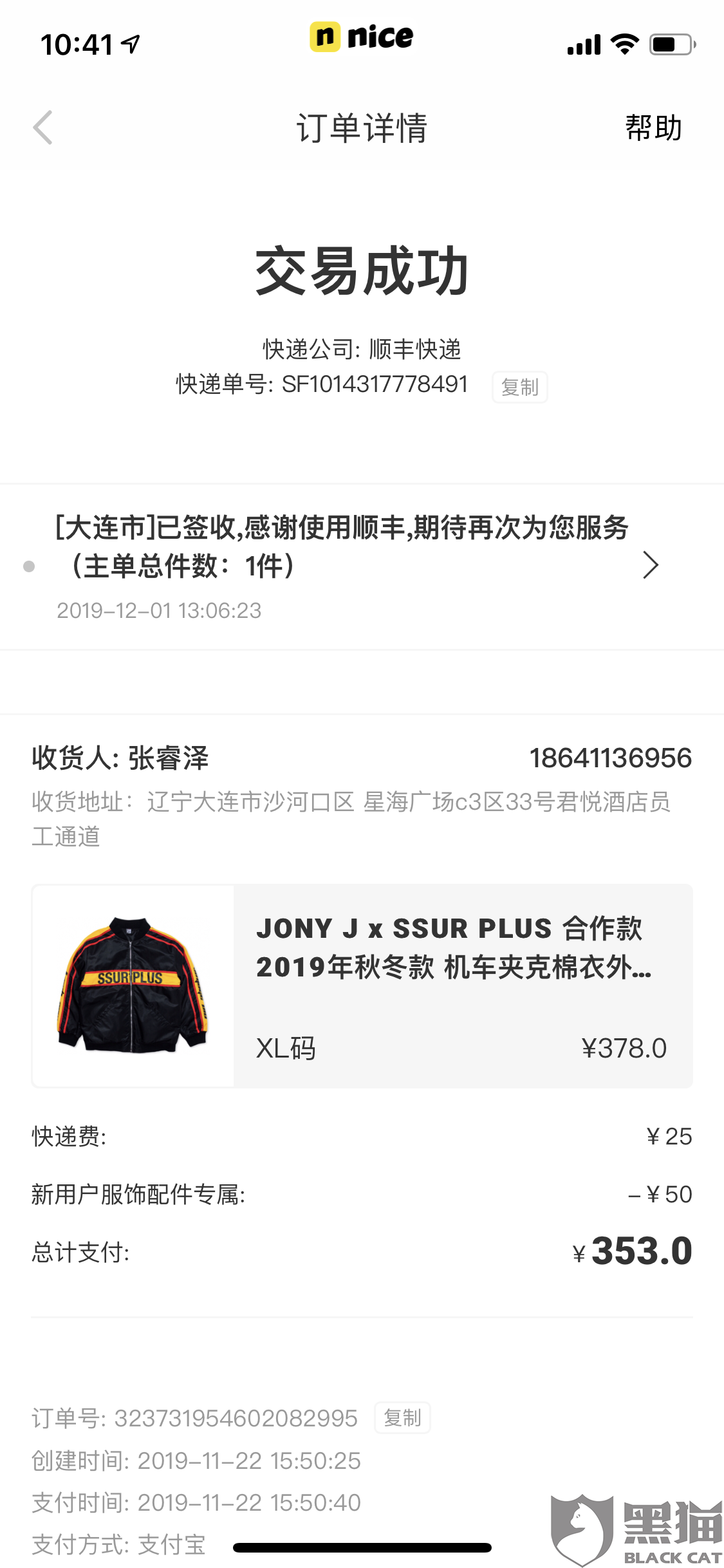Copy the SF express tracking number

tap(520, 387)
